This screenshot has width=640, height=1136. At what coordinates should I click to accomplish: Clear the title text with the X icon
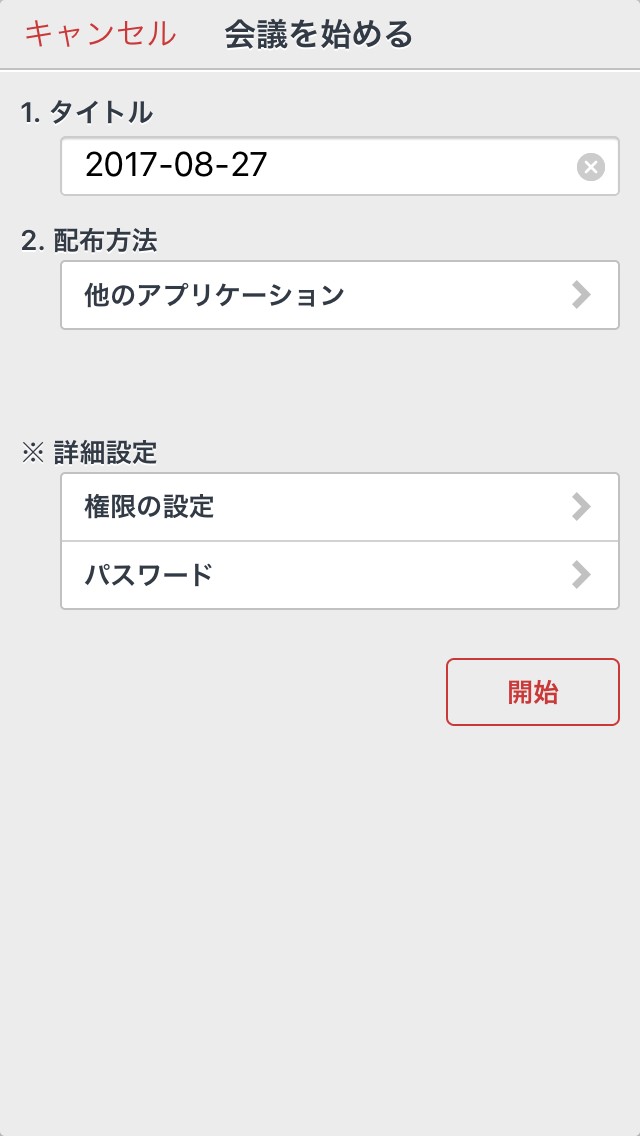click(591, 167)
